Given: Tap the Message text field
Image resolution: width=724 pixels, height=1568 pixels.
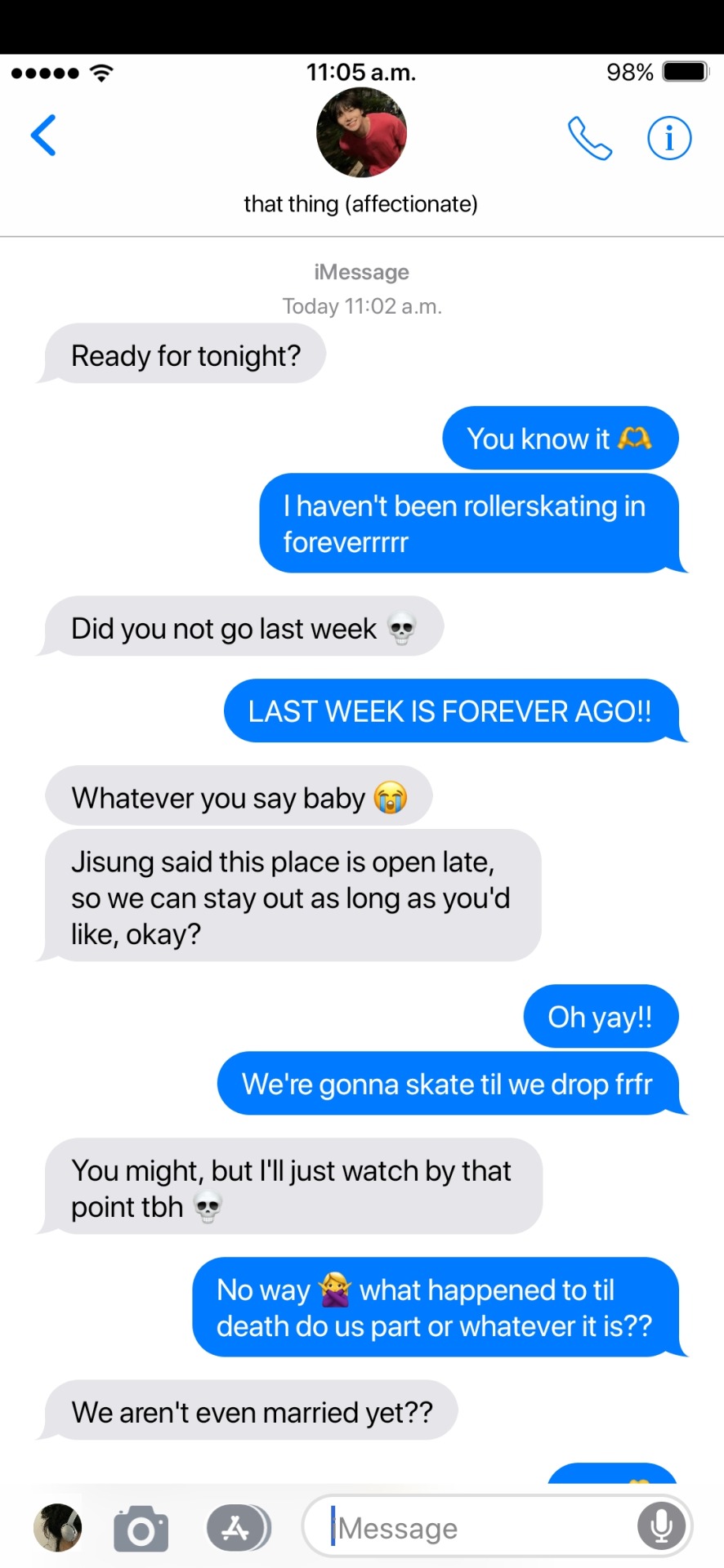Looking at the screenshot, I should click(x=482, y=1528).
